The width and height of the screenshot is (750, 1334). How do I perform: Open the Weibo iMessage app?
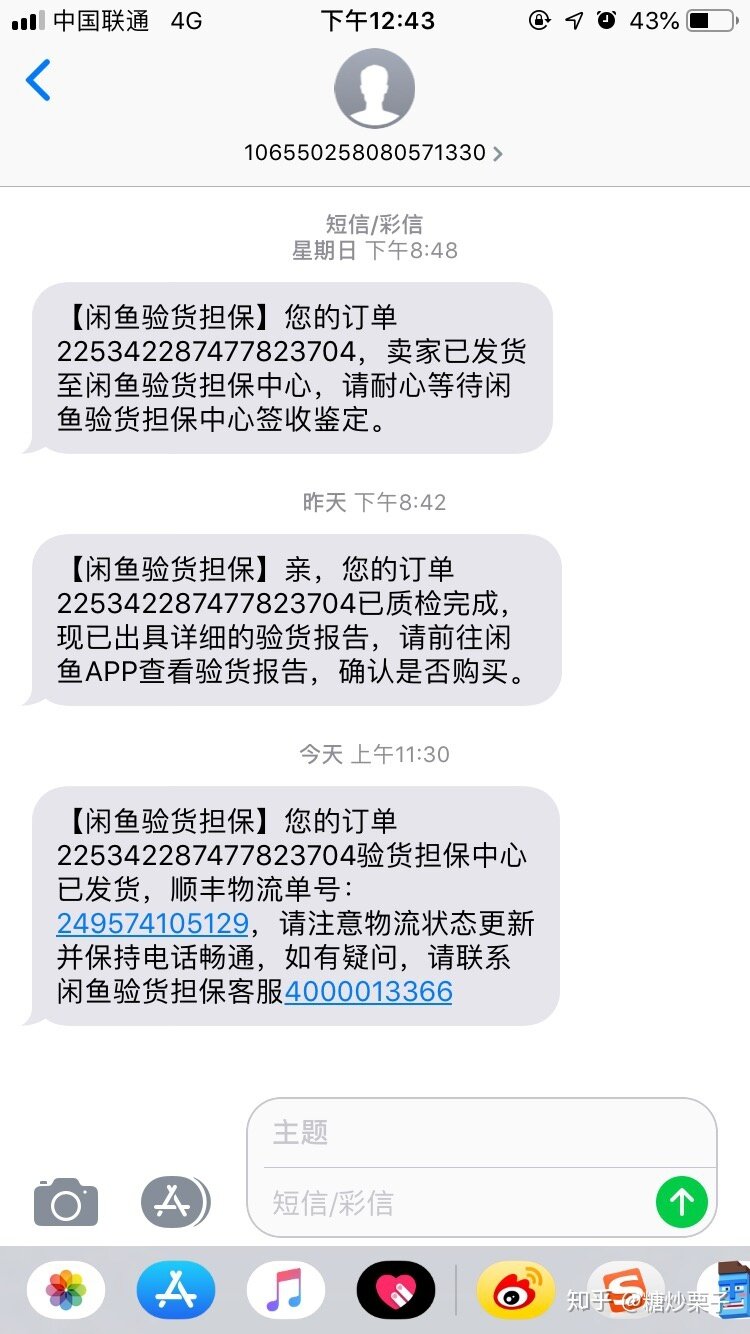pos(516,1290)
